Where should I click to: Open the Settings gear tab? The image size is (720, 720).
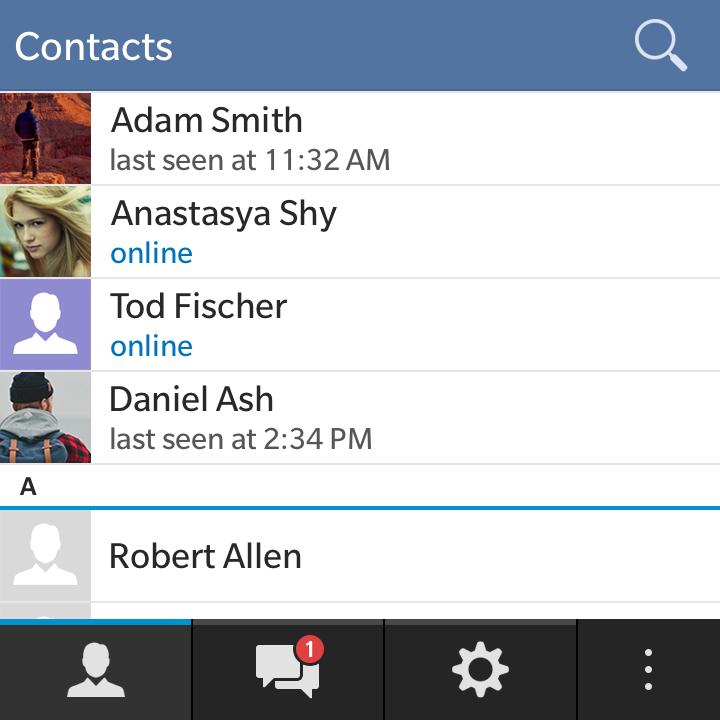tap(480, 670)
